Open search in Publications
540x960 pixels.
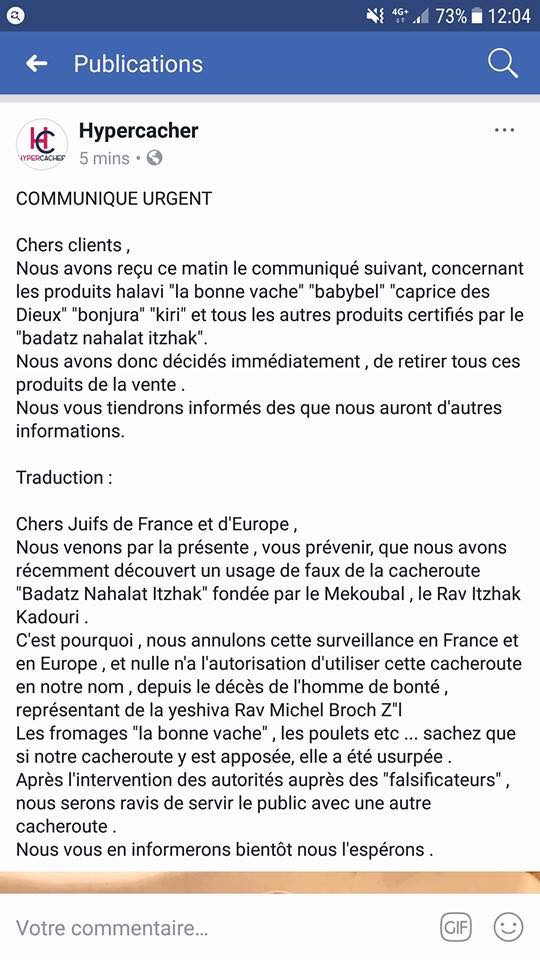(503, 64)
